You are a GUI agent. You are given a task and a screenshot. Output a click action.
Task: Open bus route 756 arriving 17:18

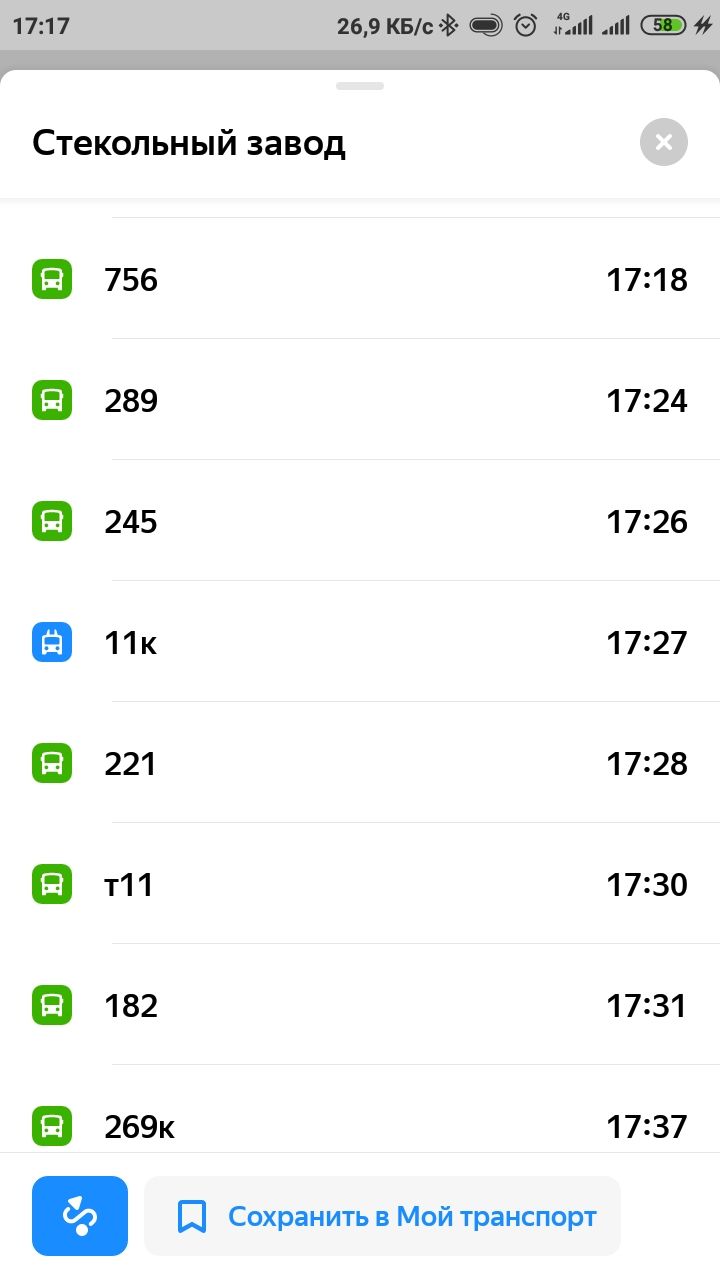click(x=360, y=279)
